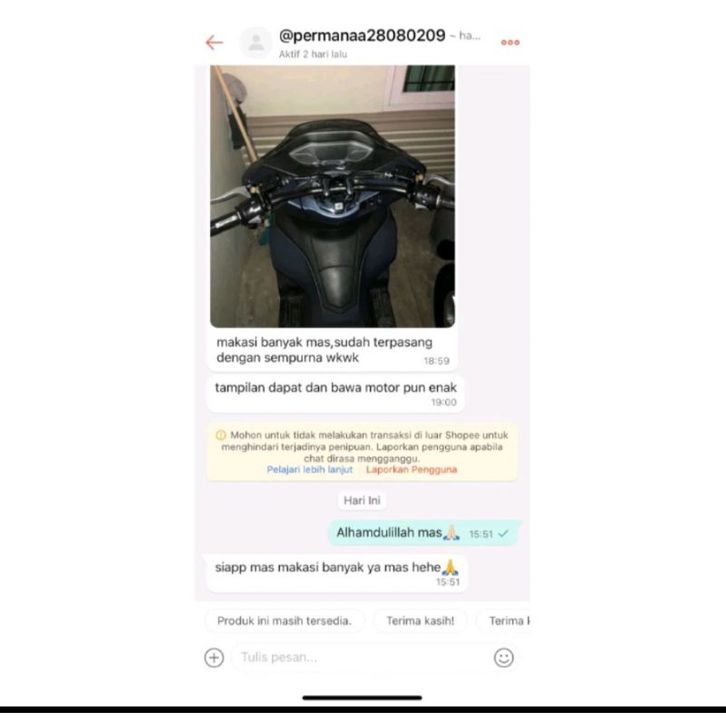Send the Terima kasih! quick reply
Viewport: 726px width, 726px height.
420,621
